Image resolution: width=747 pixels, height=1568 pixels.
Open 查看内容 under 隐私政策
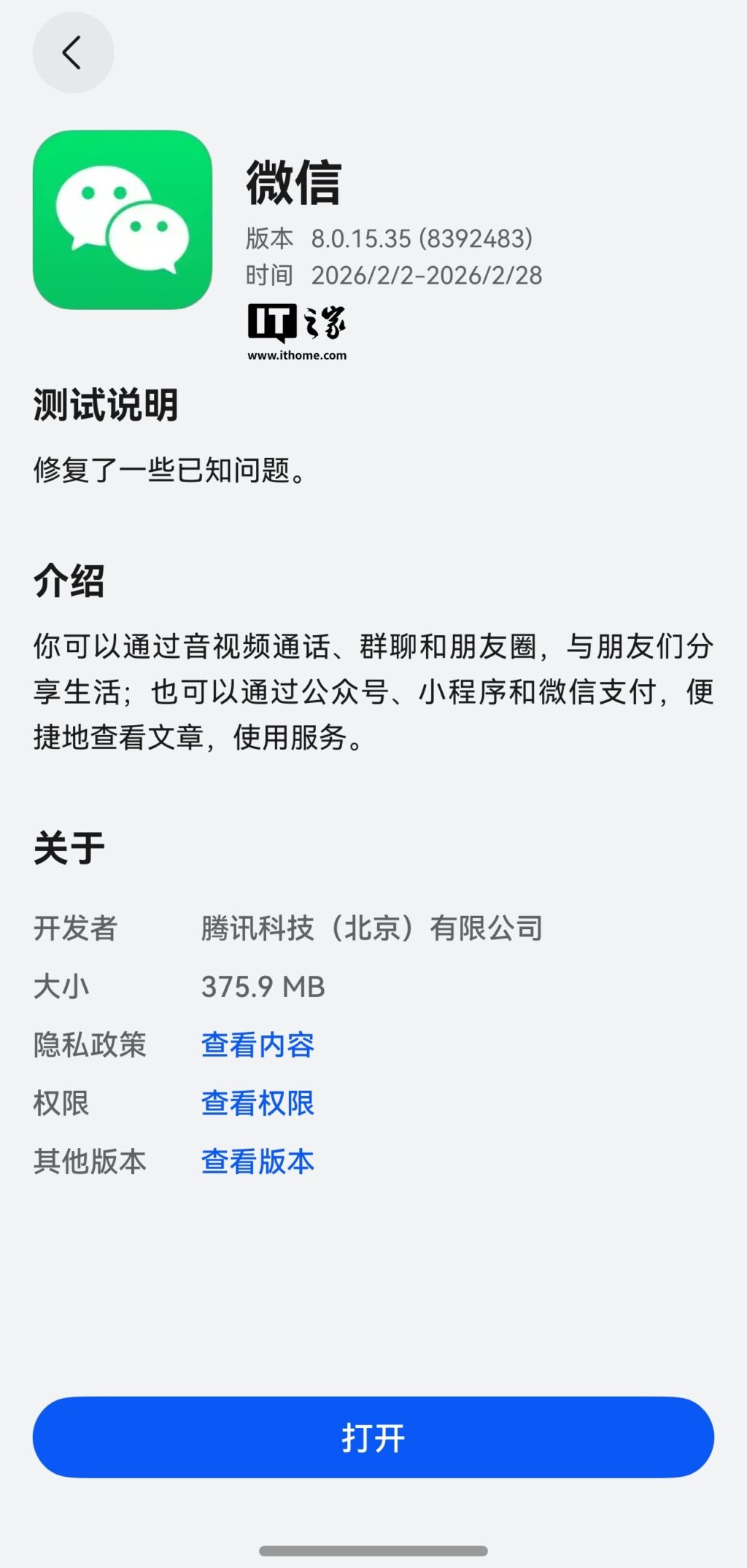(x=258, y=1045)
